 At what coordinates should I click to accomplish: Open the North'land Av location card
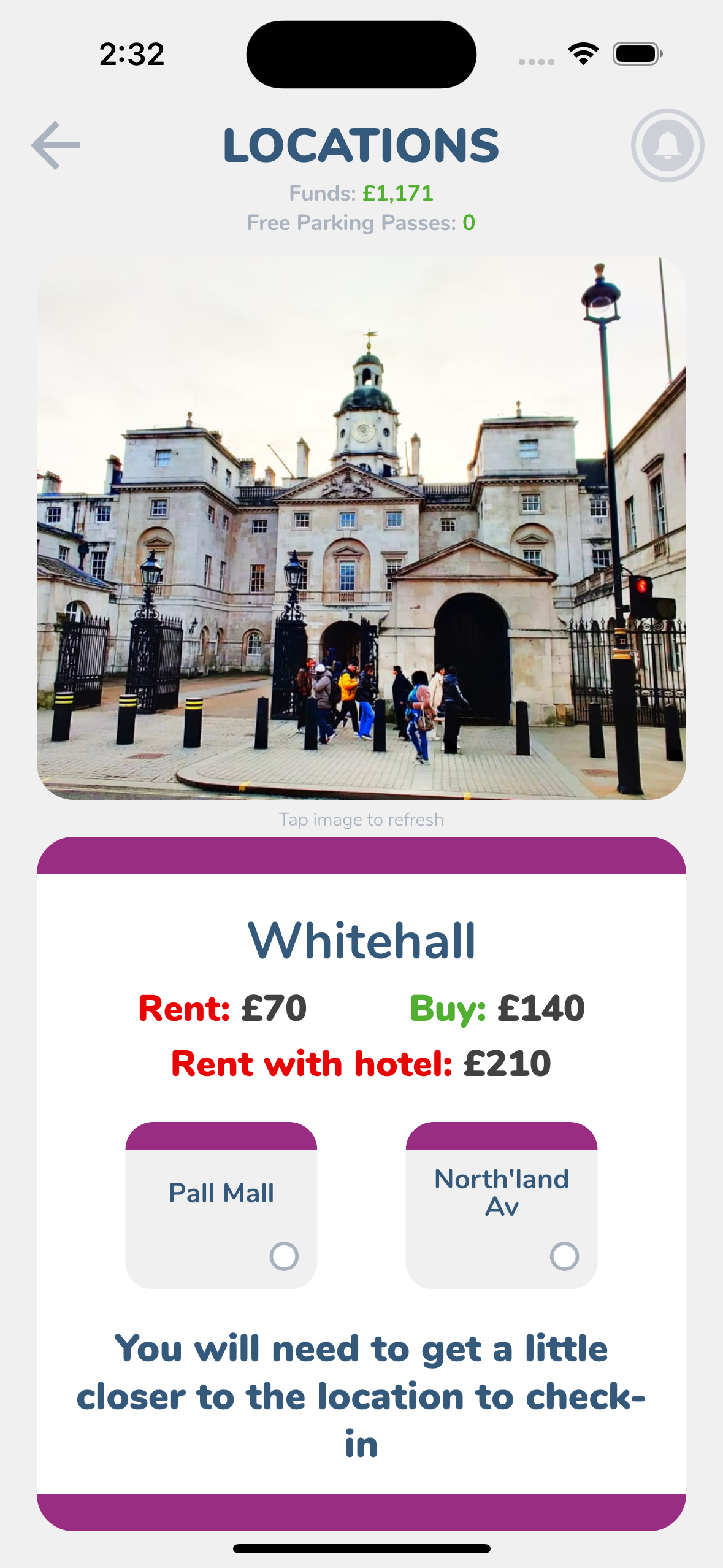(x=501, y=1205)
